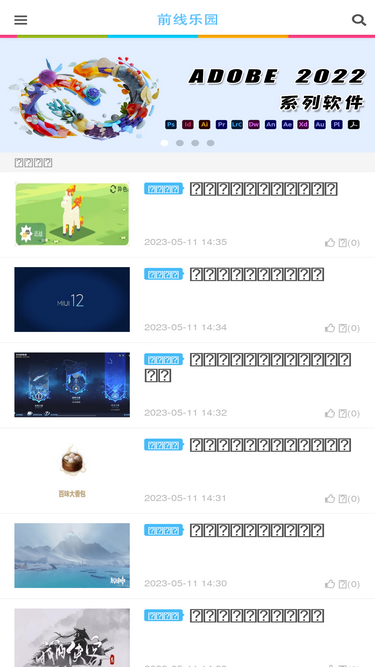The height and width of the screenshot is (667, 375).
Task: Like the post dated 2023-05-11 14:35
Action: coord(330,243)
